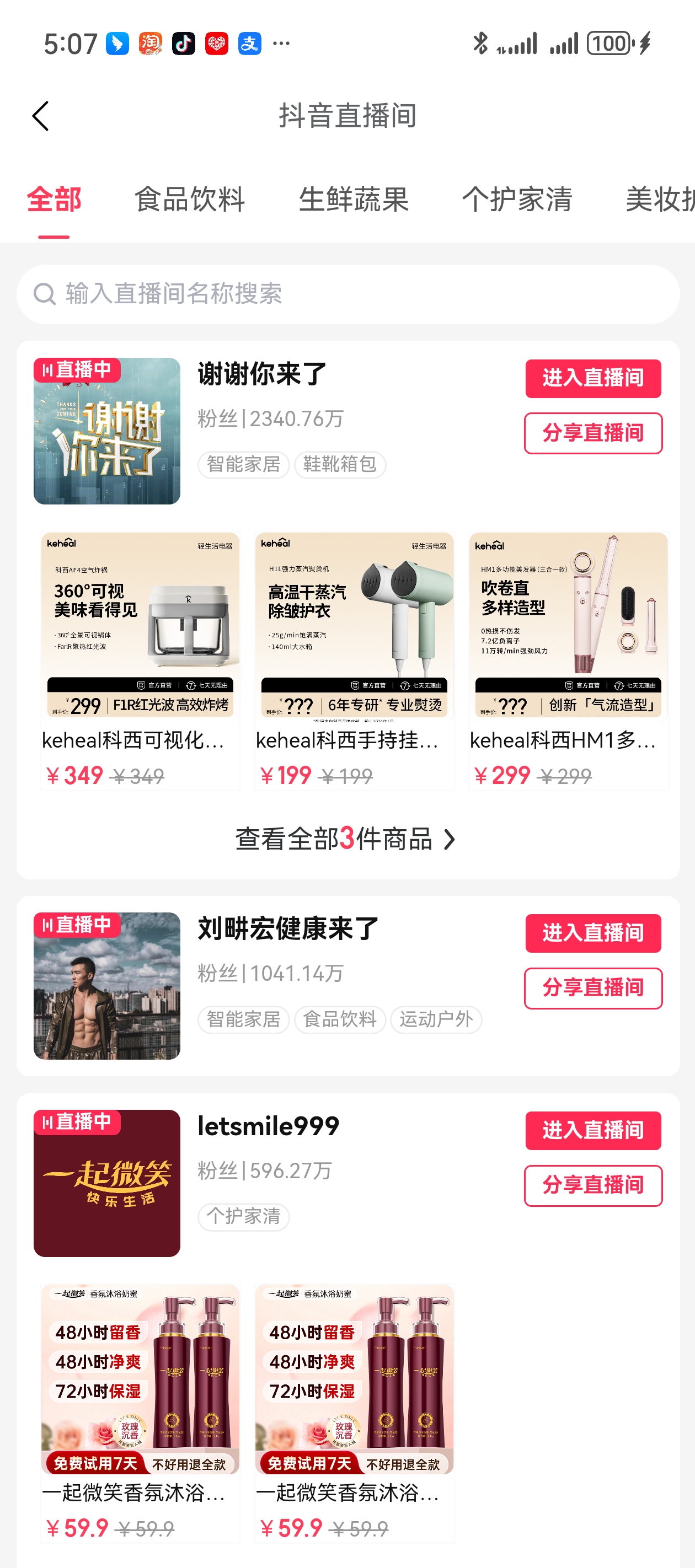
Task: Open first 一起微笑香氛沐浴 product card
Action: coord(140,1412)
